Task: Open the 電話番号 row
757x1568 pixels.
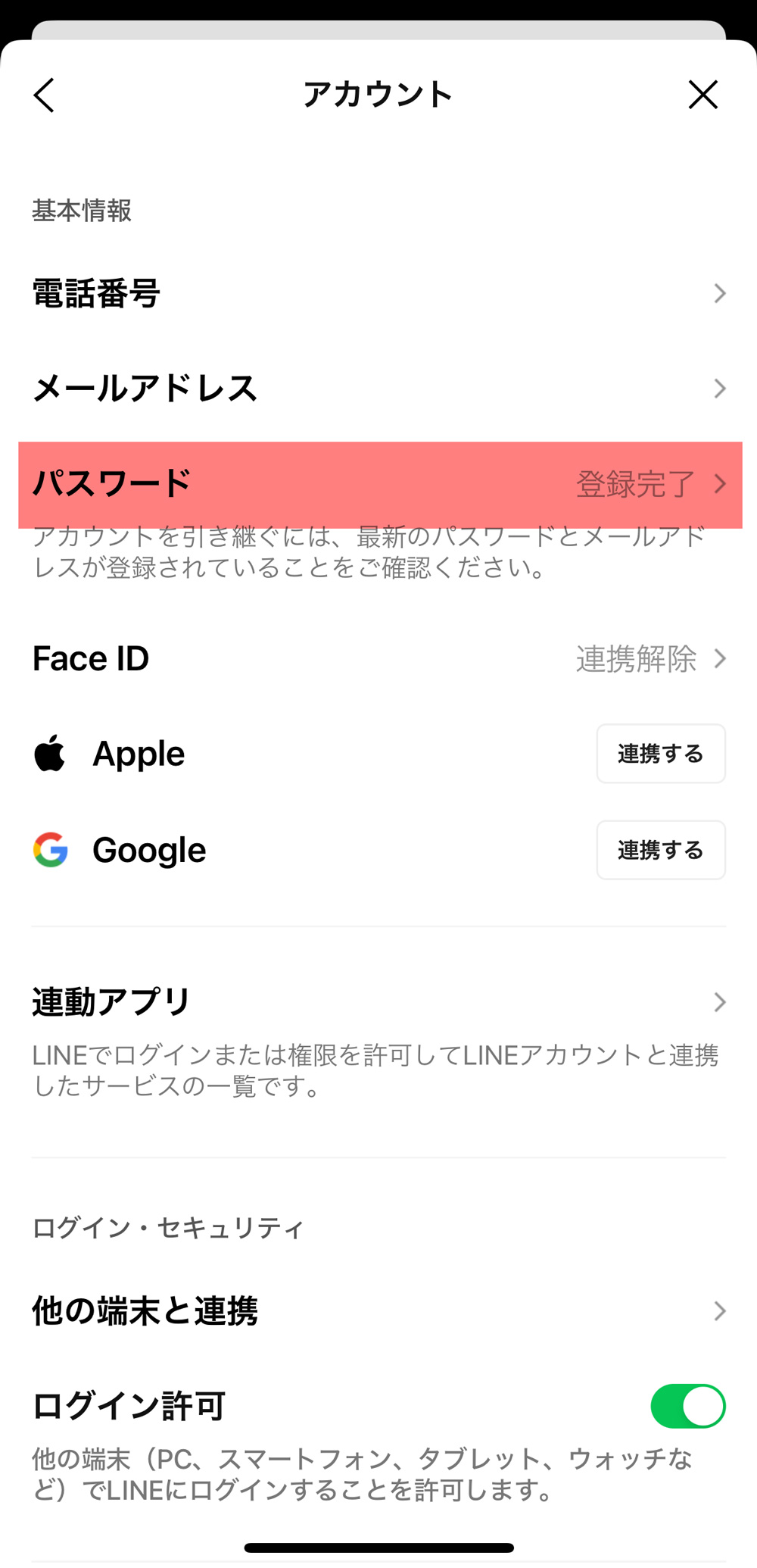Action: (378, 294)
